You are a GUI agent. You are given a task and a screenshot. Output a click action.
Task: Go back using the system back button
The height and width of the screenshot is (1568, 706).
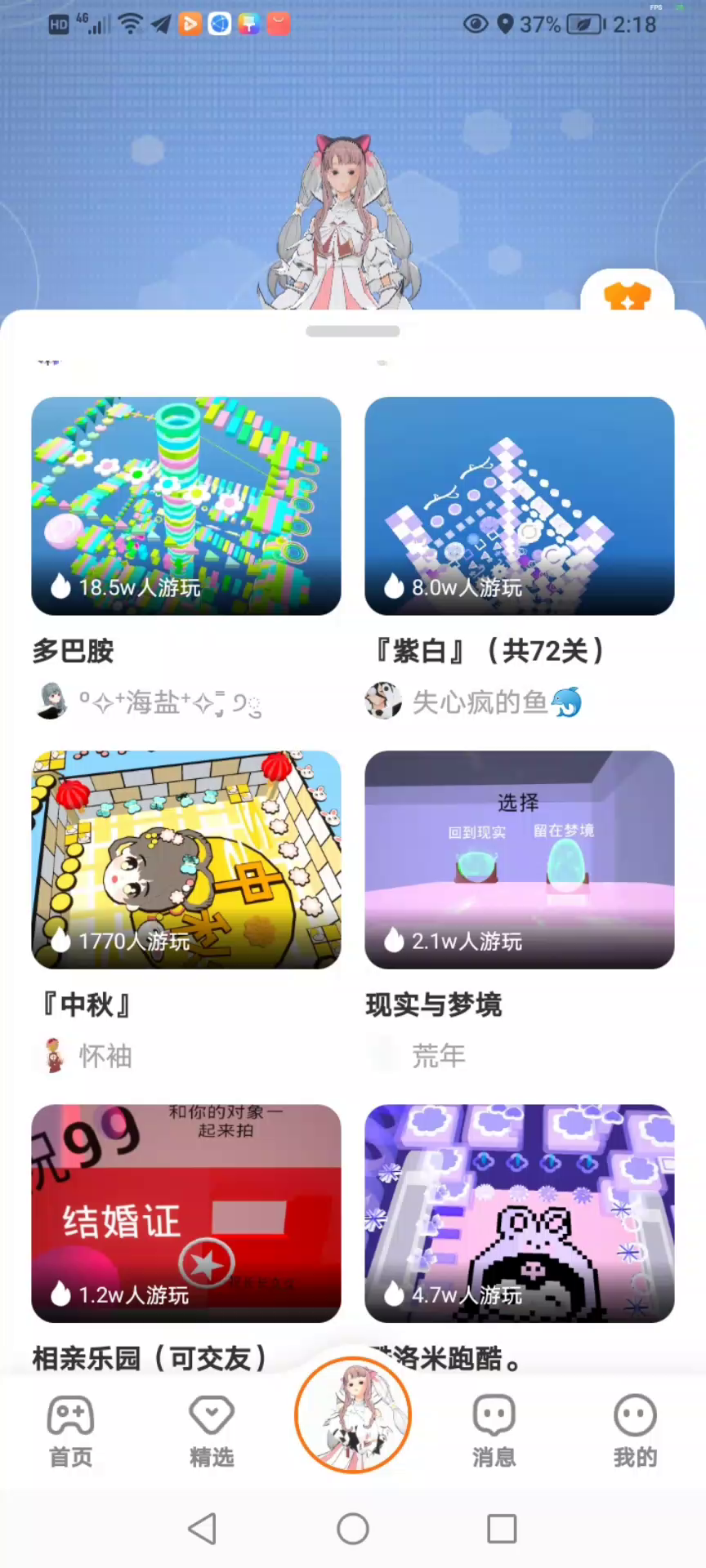click(x=203, y=1529)
